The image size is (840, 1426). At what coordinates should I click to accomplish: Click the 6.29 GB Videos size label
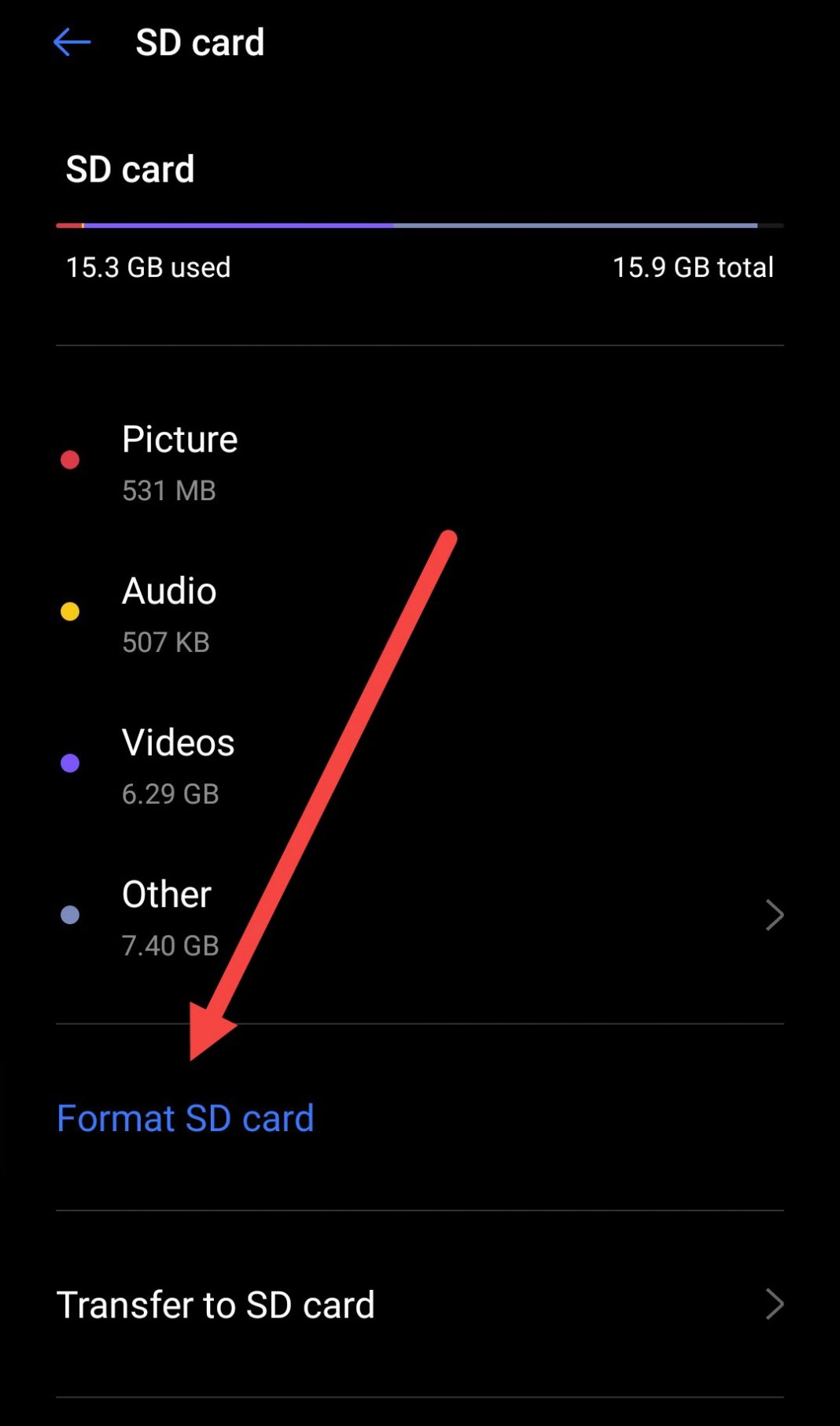point(170,794)
